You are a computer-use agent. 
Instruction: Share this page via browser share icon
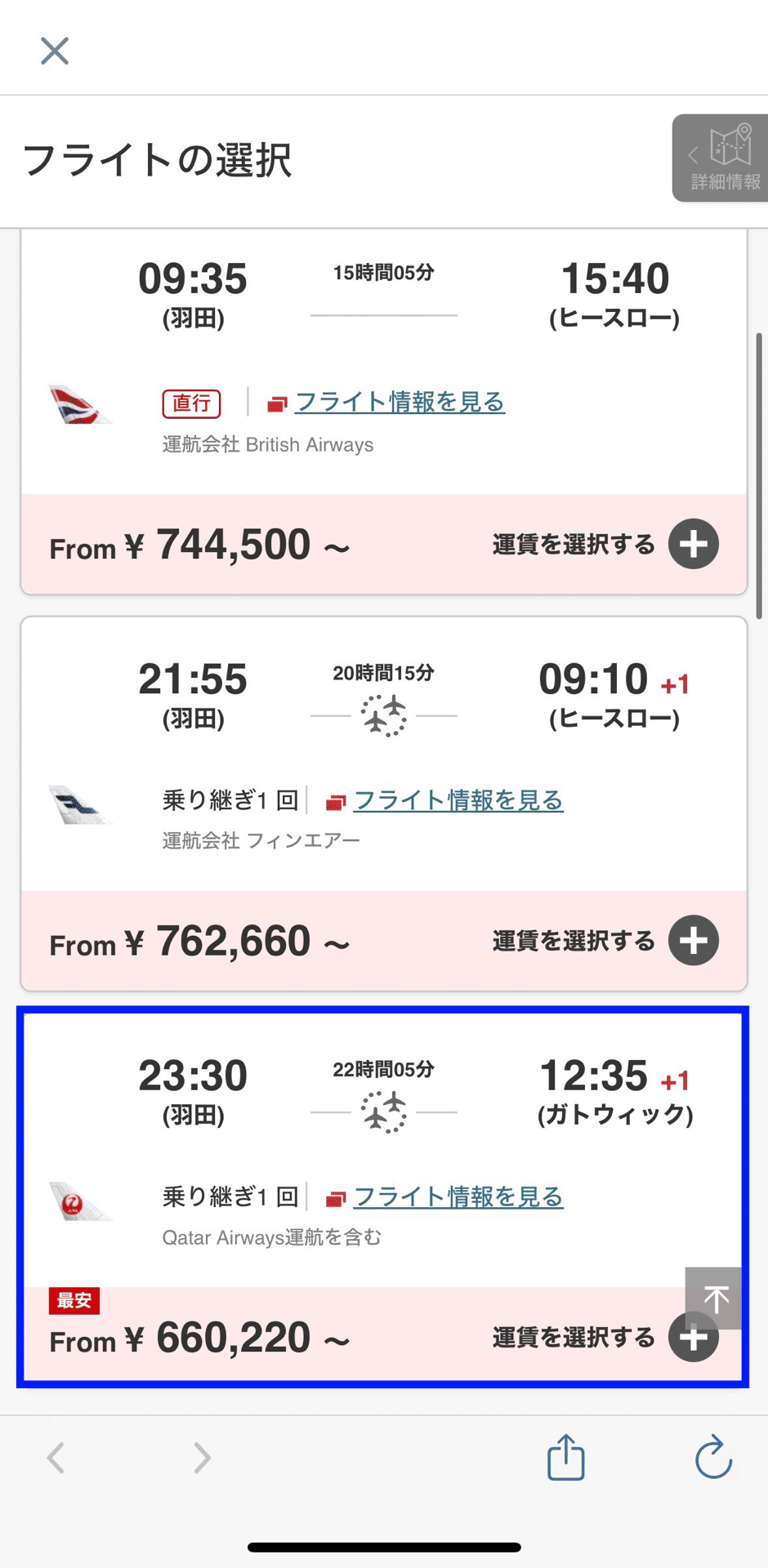tap(565, 1458)
